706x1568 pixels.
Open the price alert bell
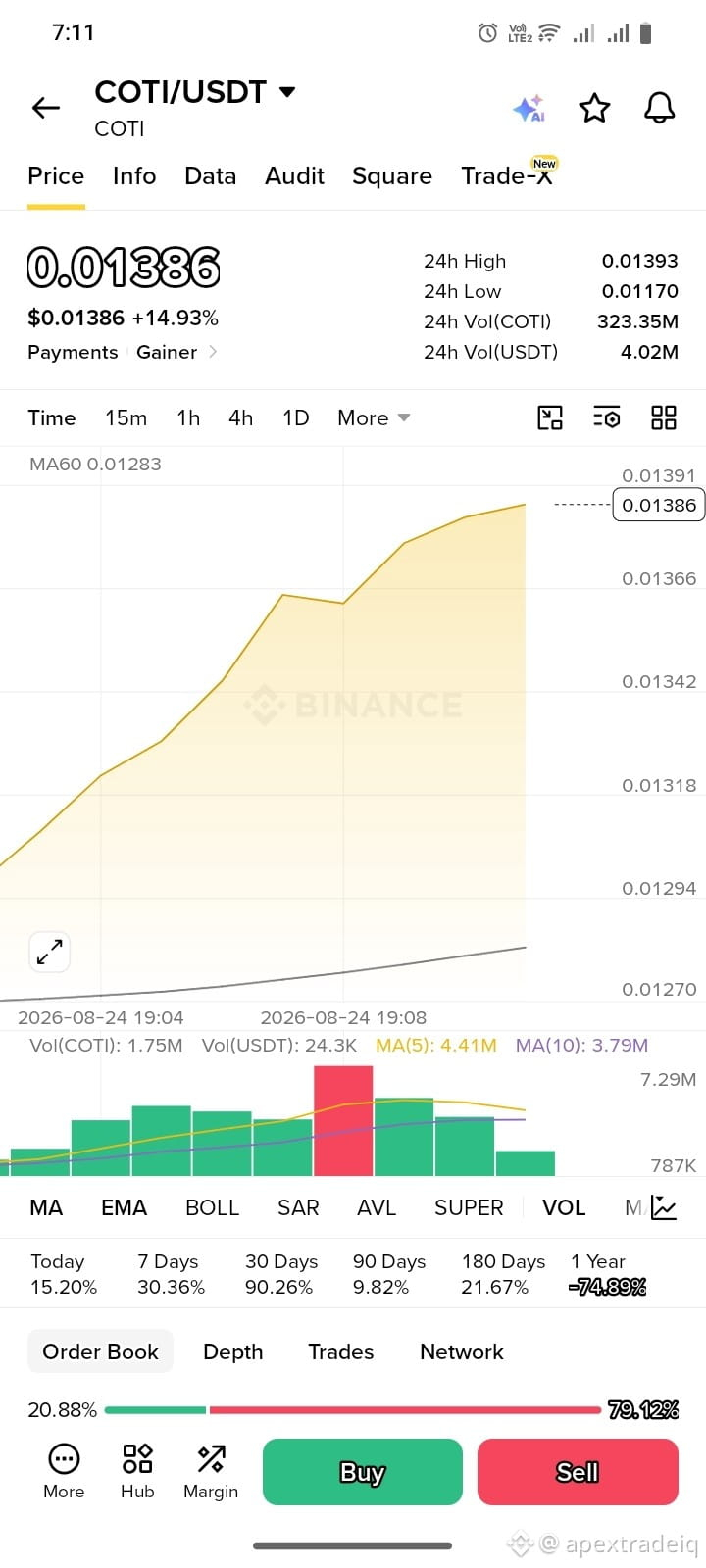[x=660, y=108]
